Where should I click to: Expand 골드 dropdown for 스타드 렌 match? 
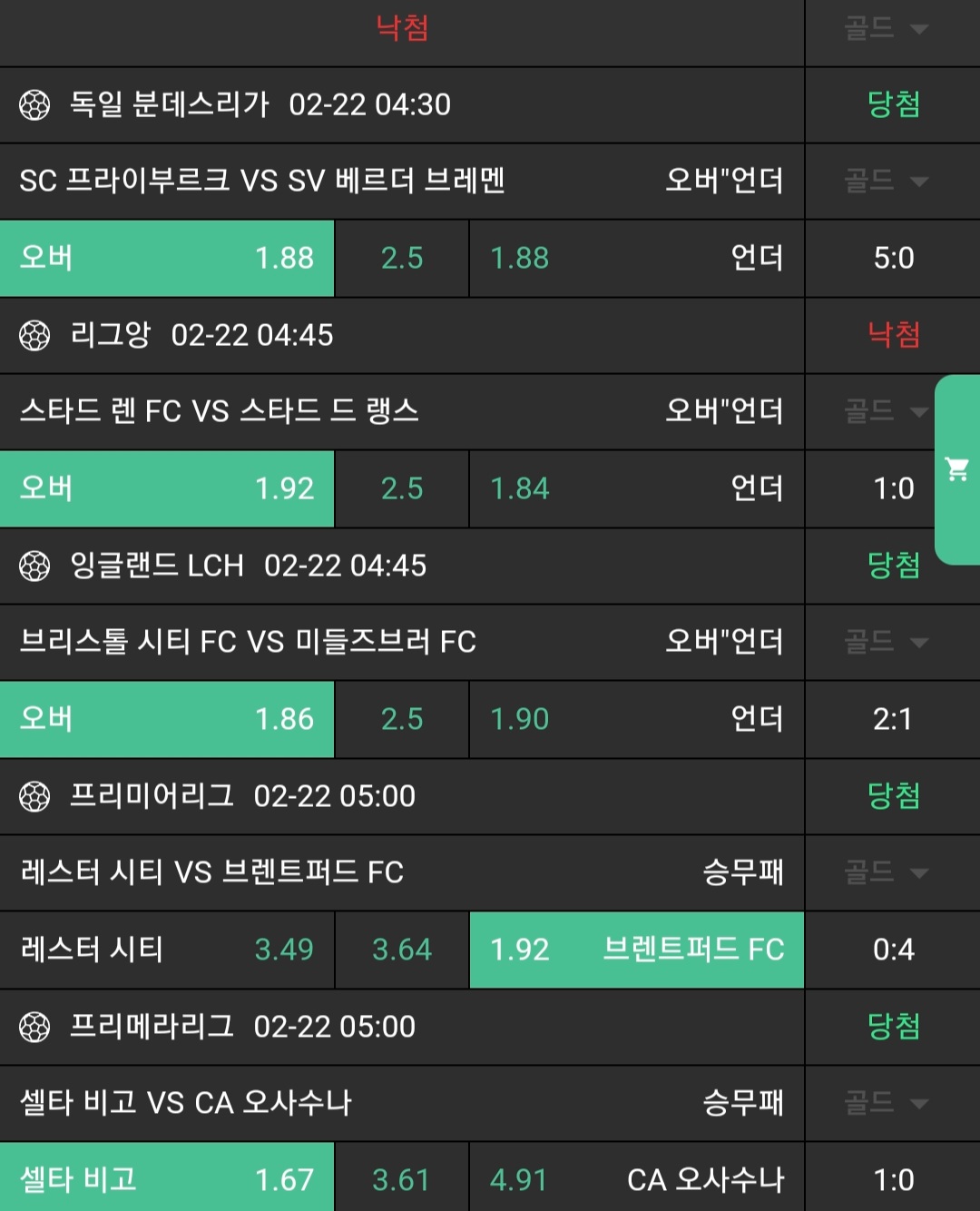886,411
